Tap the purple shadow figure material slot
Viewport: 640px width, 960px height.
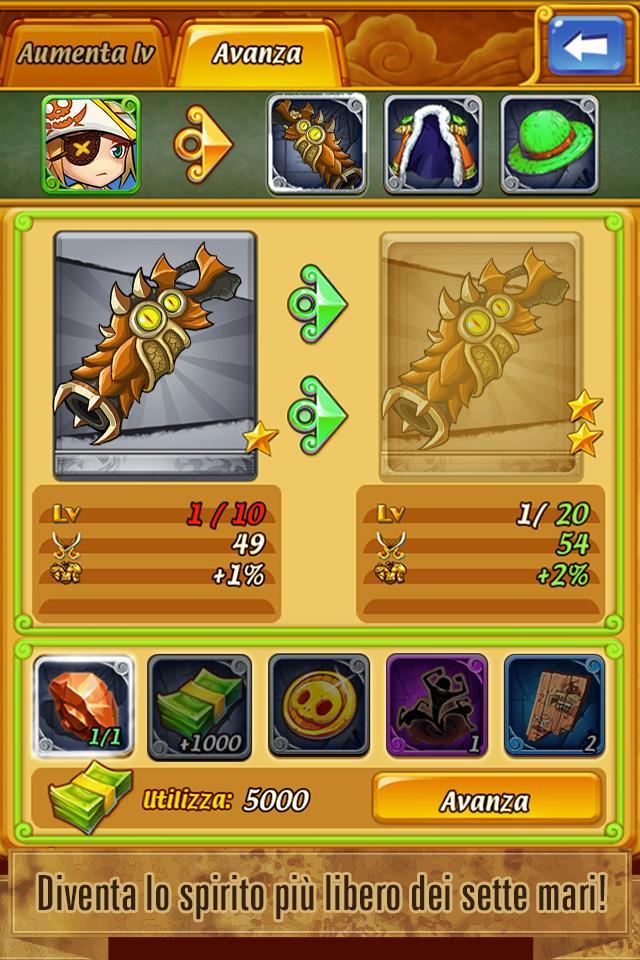(x=436, y=705)
